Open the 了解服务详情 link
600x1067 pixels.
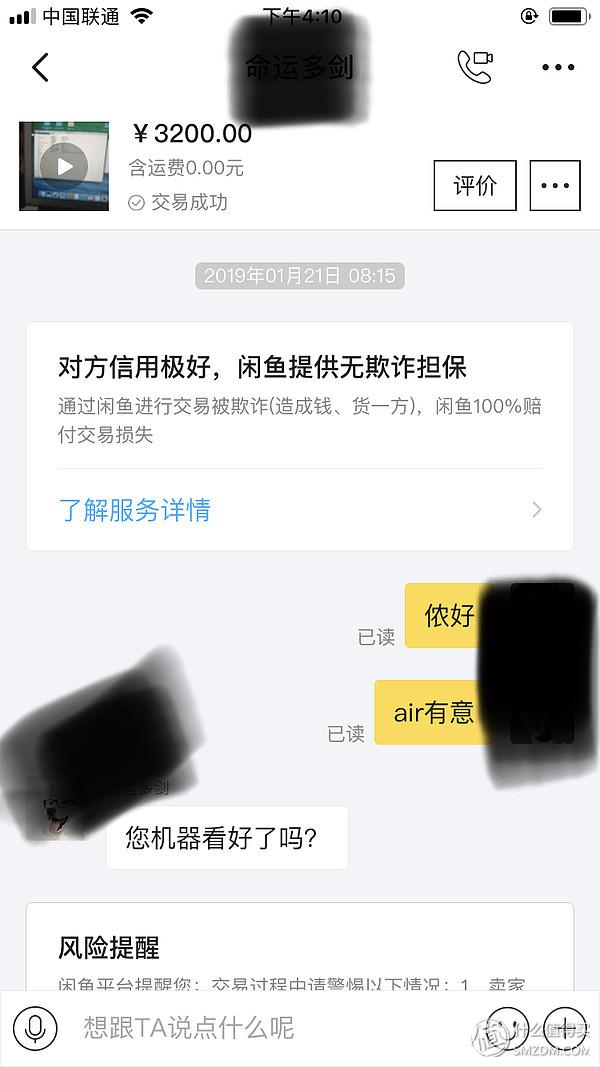135,510
